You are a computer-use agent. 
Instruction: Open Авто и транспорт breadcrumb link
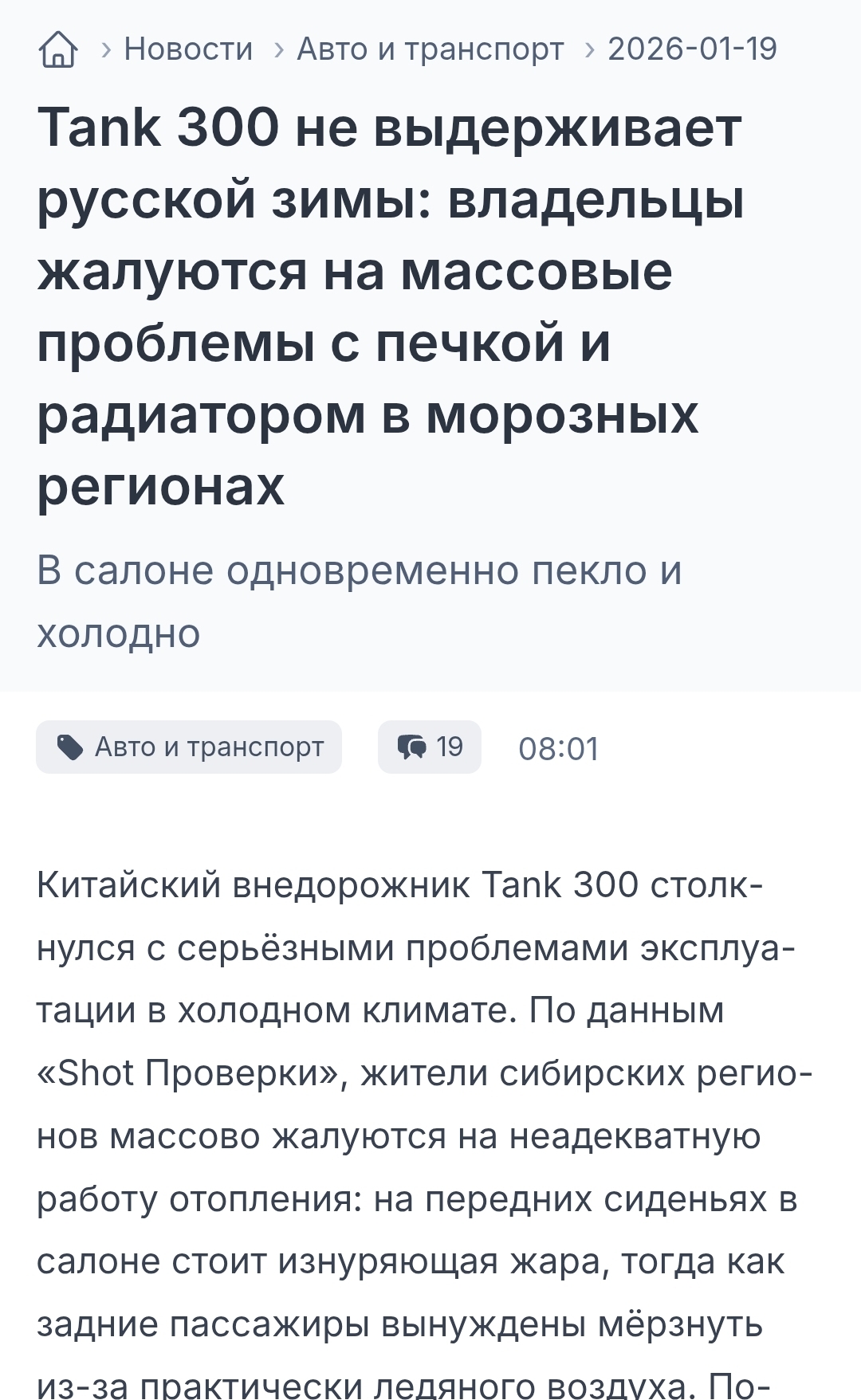431,49
